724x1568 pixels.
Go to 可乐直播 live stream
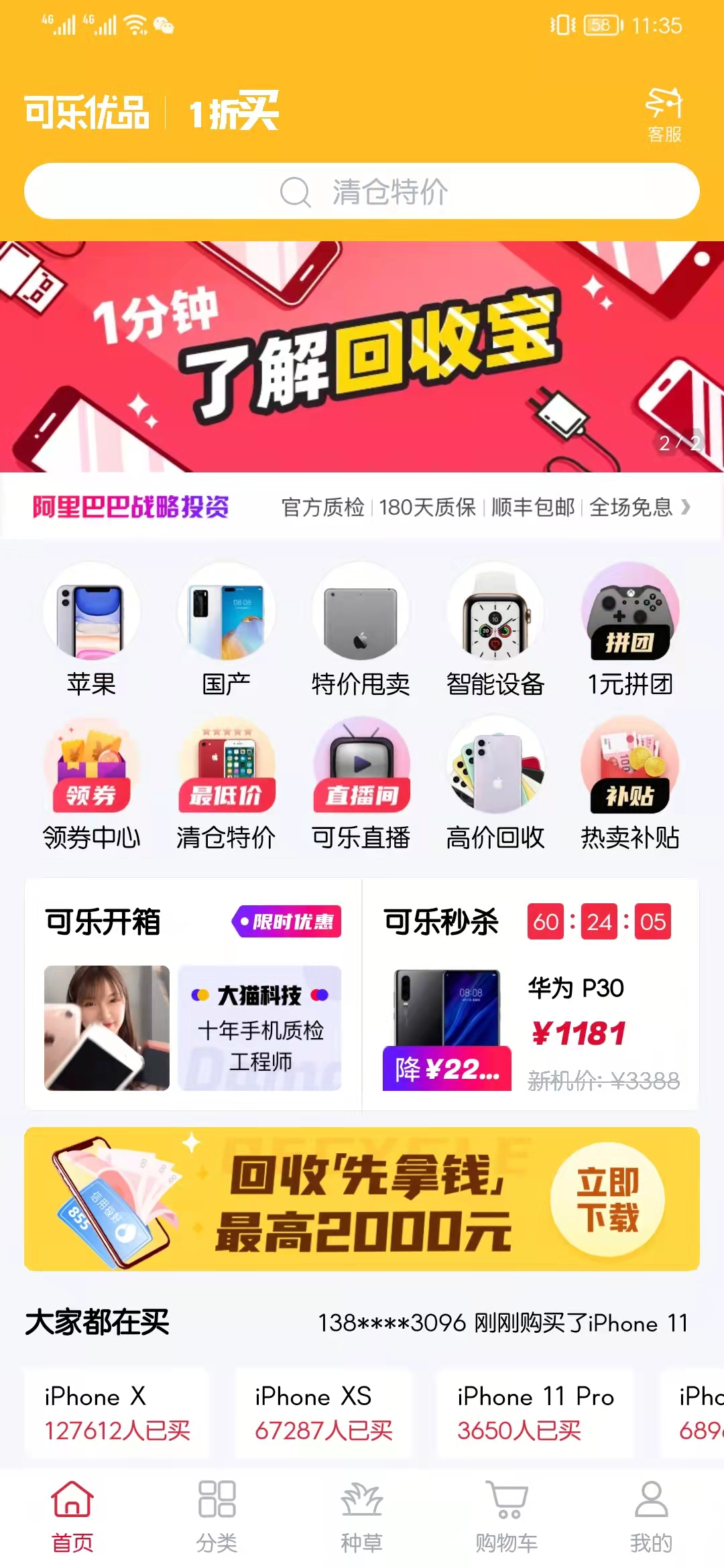point(361,784)
